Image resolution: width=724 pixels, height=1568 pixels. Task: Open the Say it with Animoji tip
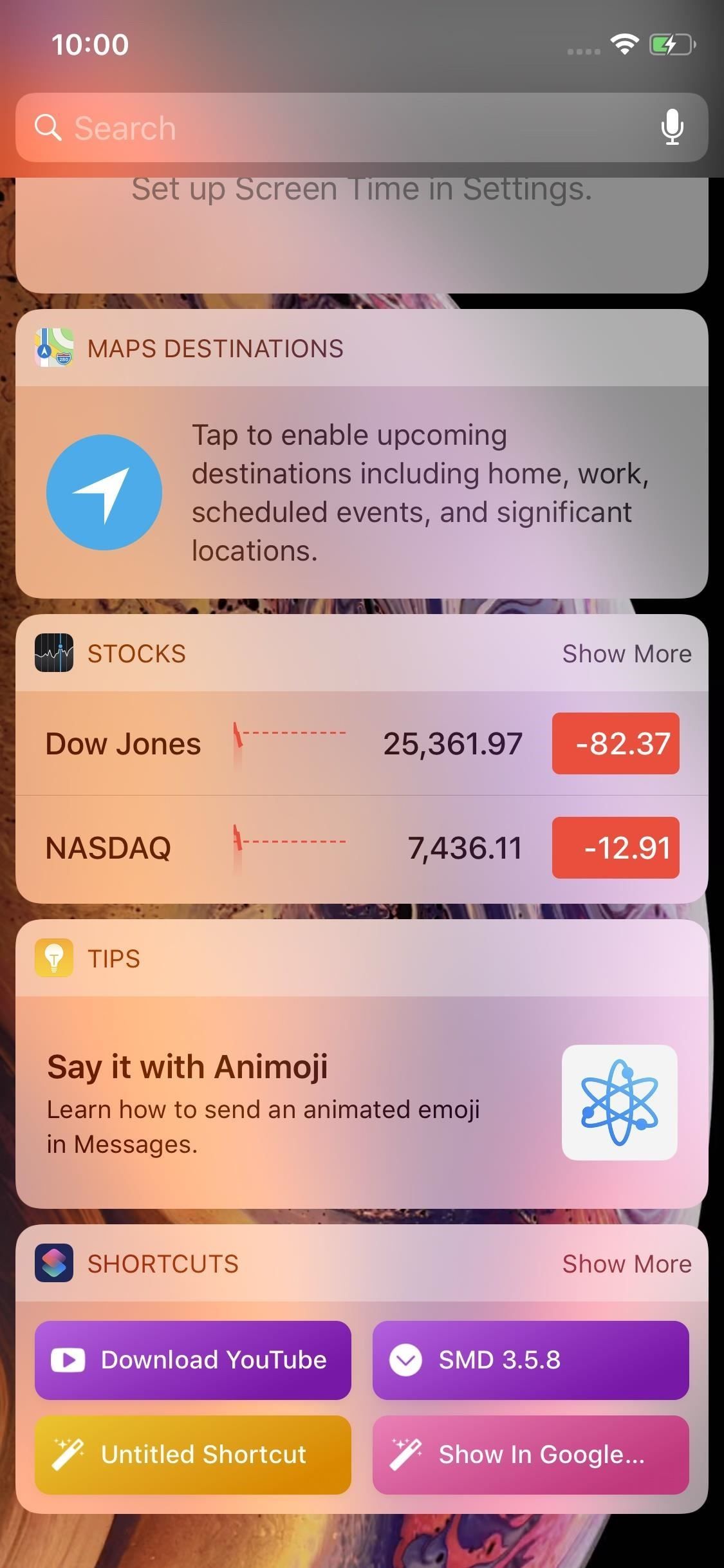pos(362,1102)
